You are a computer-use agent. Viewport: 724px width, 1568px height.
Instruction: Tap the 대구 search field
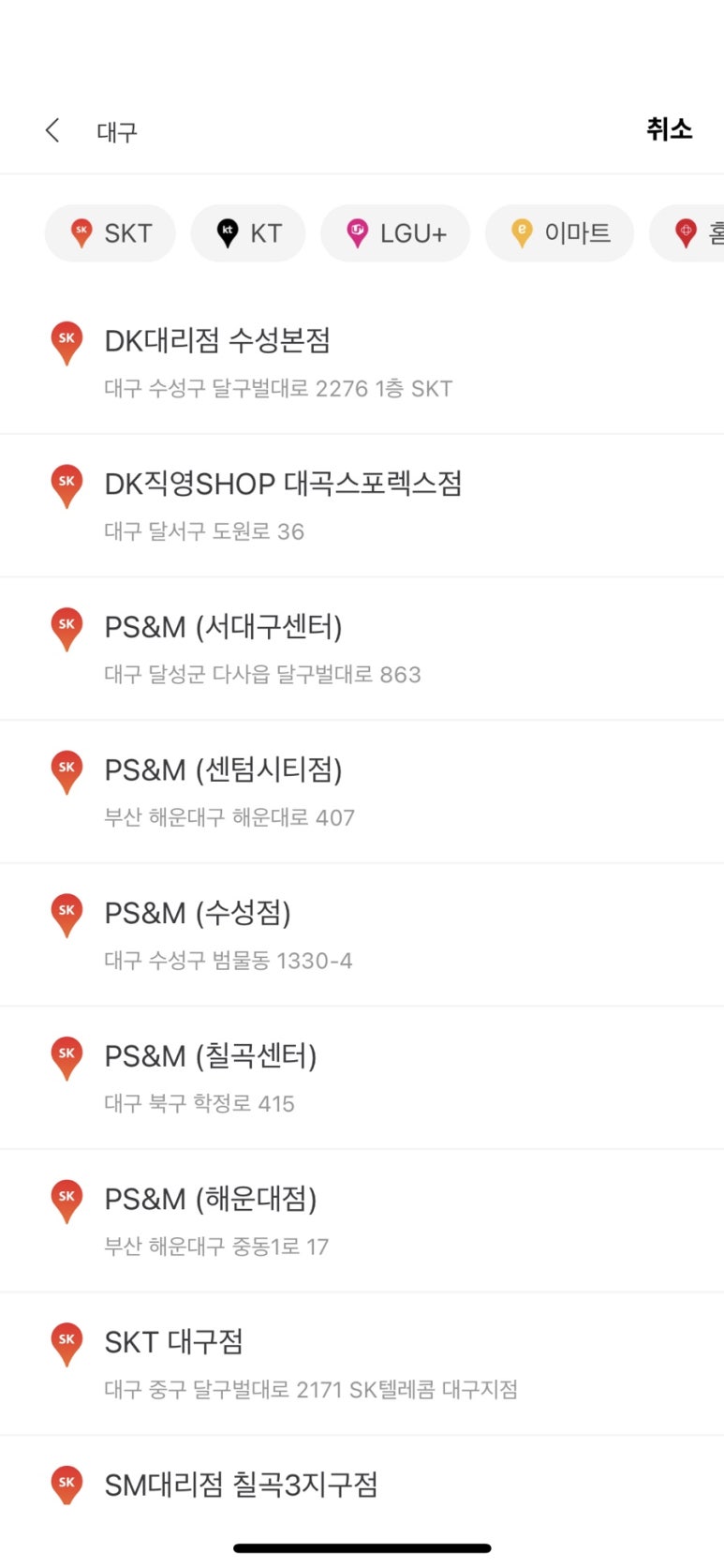pos(356,131)
